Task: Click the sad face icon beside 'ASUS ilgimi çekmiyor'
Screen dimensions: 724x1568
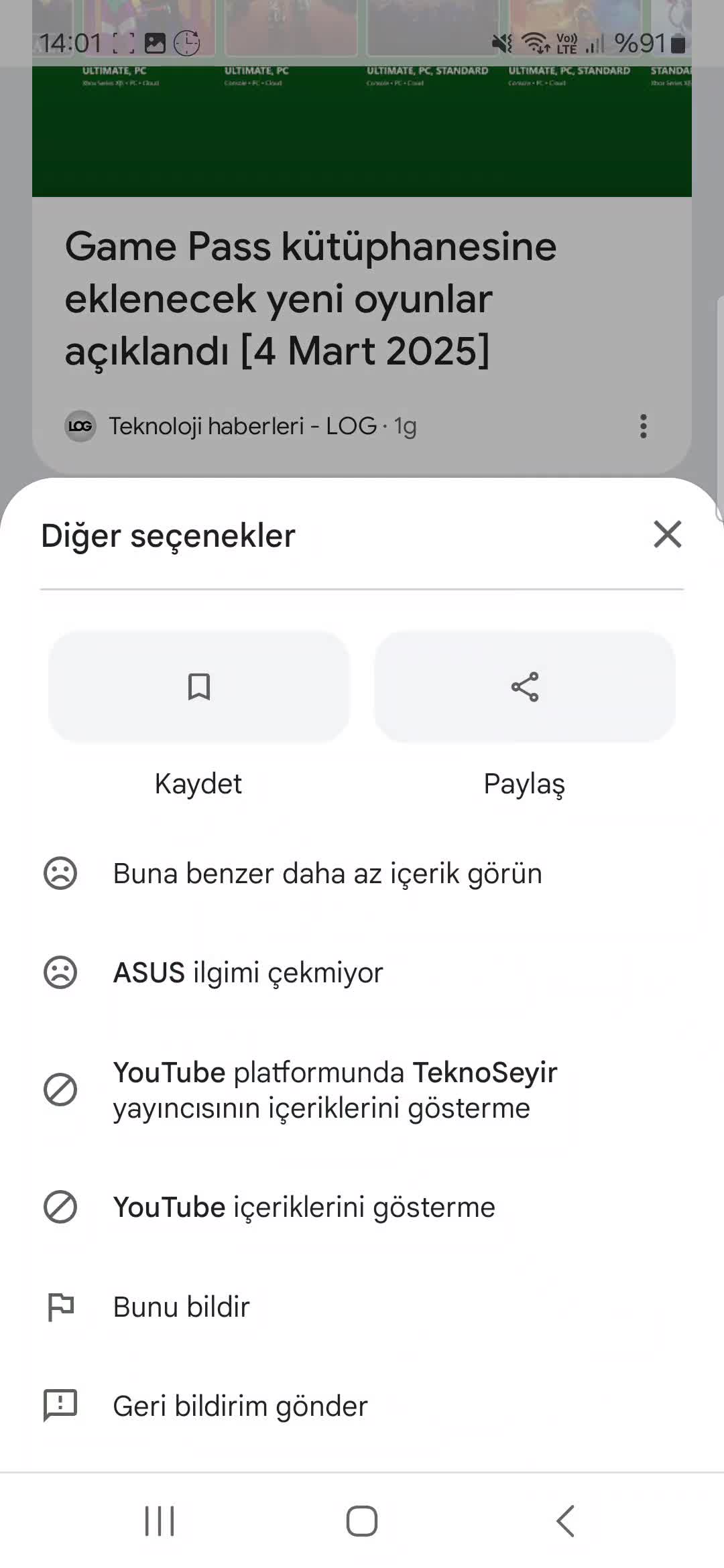Action: click(61, 973)
